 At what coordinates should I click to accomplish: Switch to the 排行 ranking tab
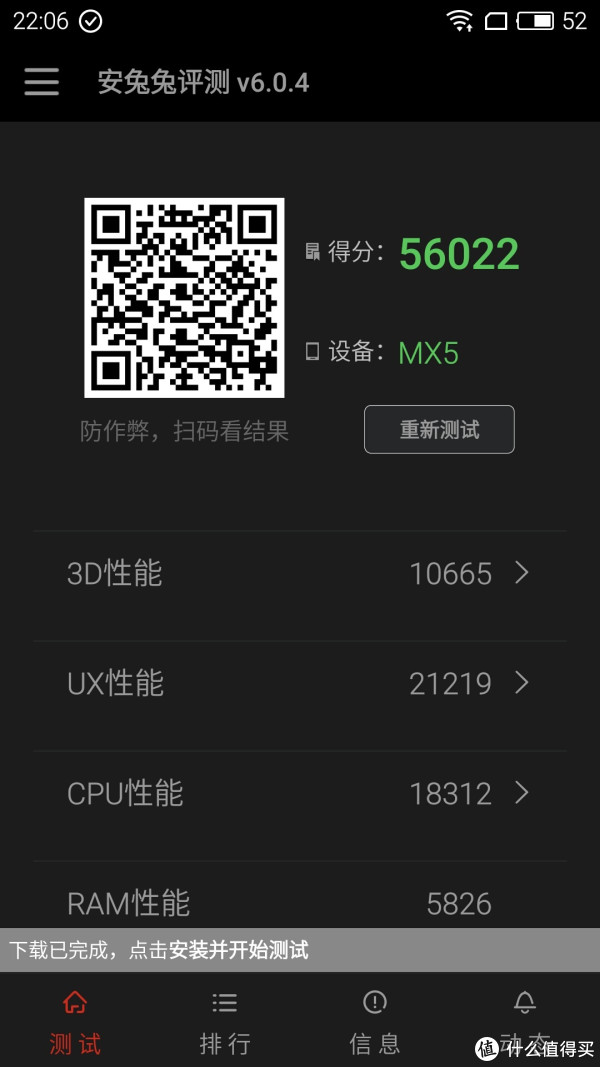click(225, 1022)
